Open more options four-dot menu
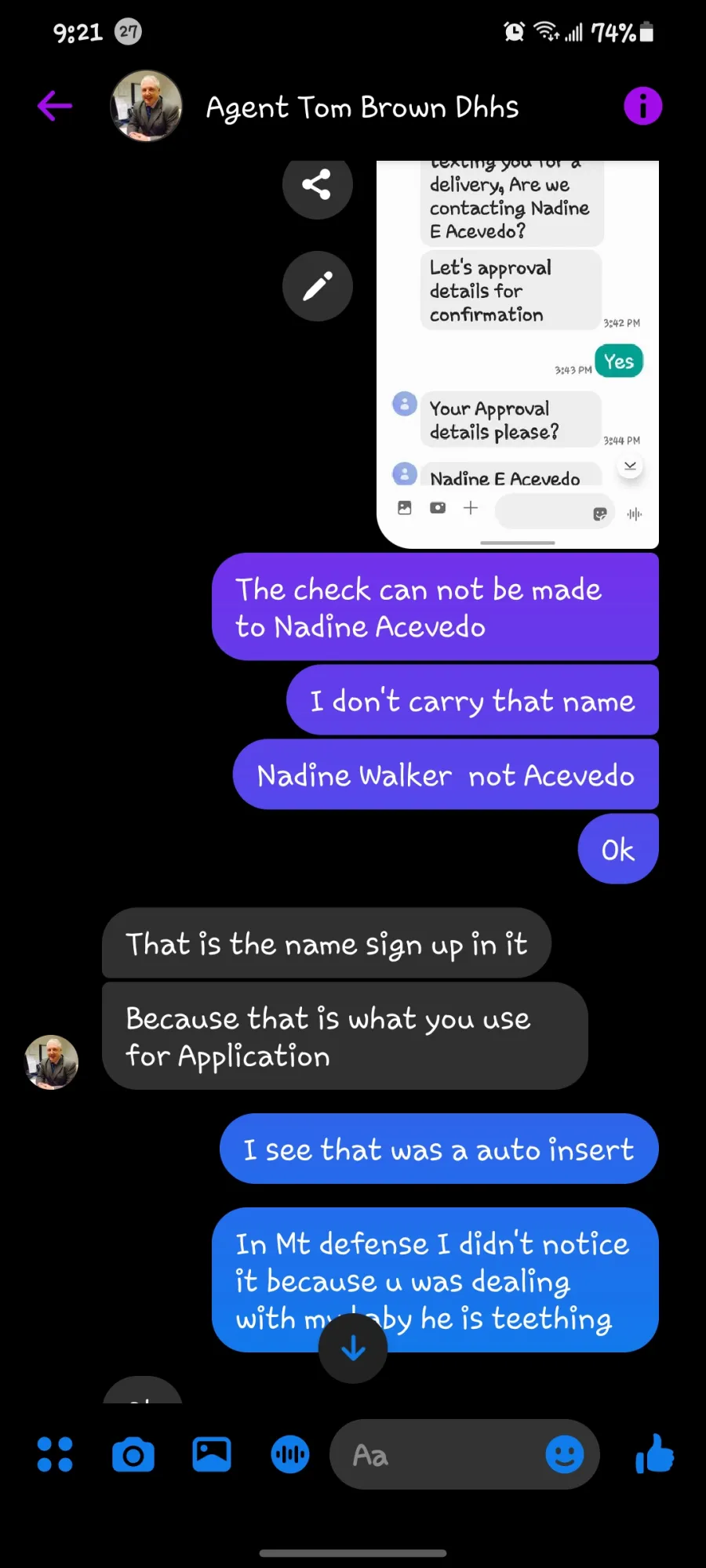This screenshot has height=1568, width=706. 55,1454
